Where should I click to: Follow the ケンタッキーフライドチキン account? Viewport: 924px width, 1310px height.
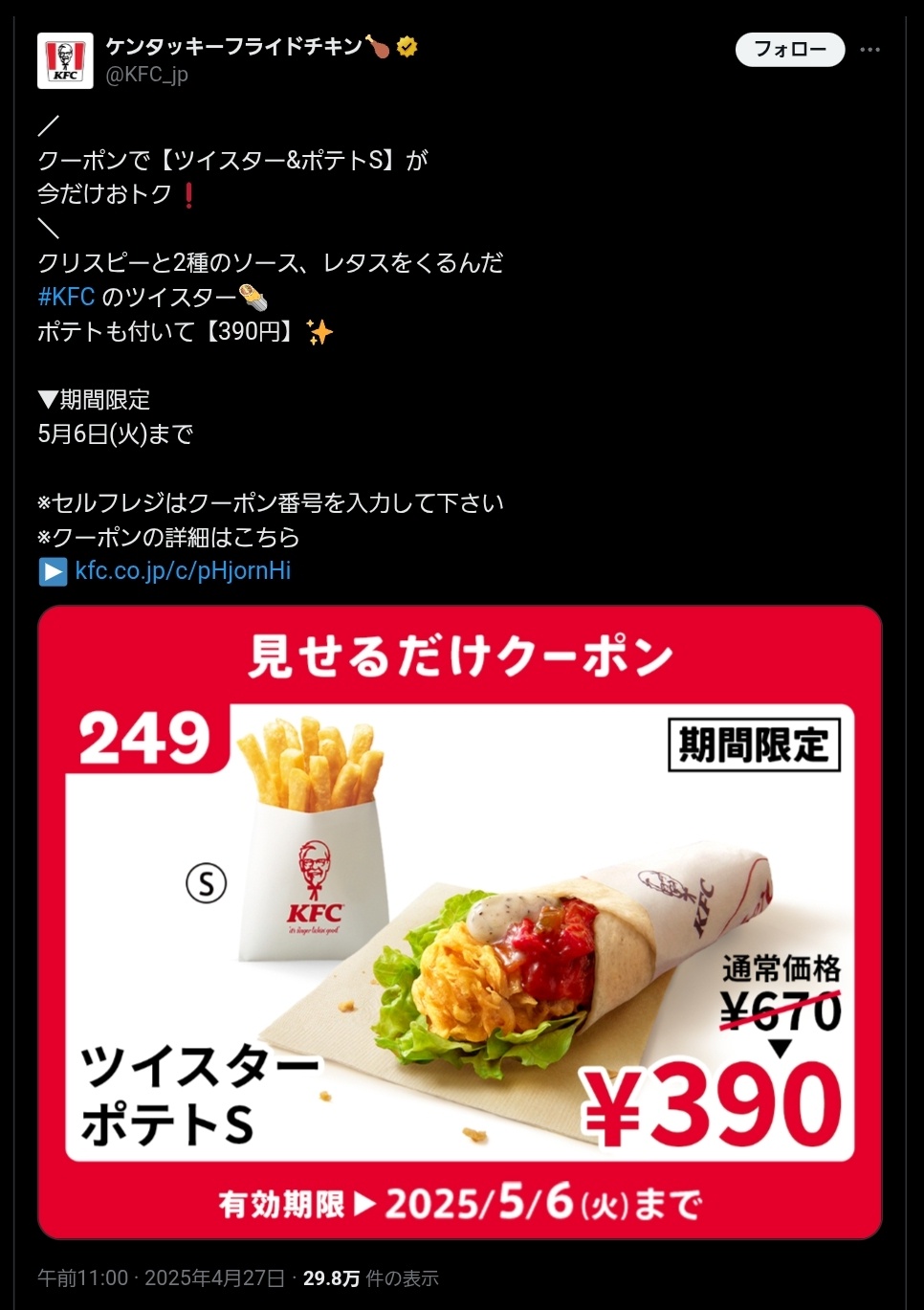point(789,50)
